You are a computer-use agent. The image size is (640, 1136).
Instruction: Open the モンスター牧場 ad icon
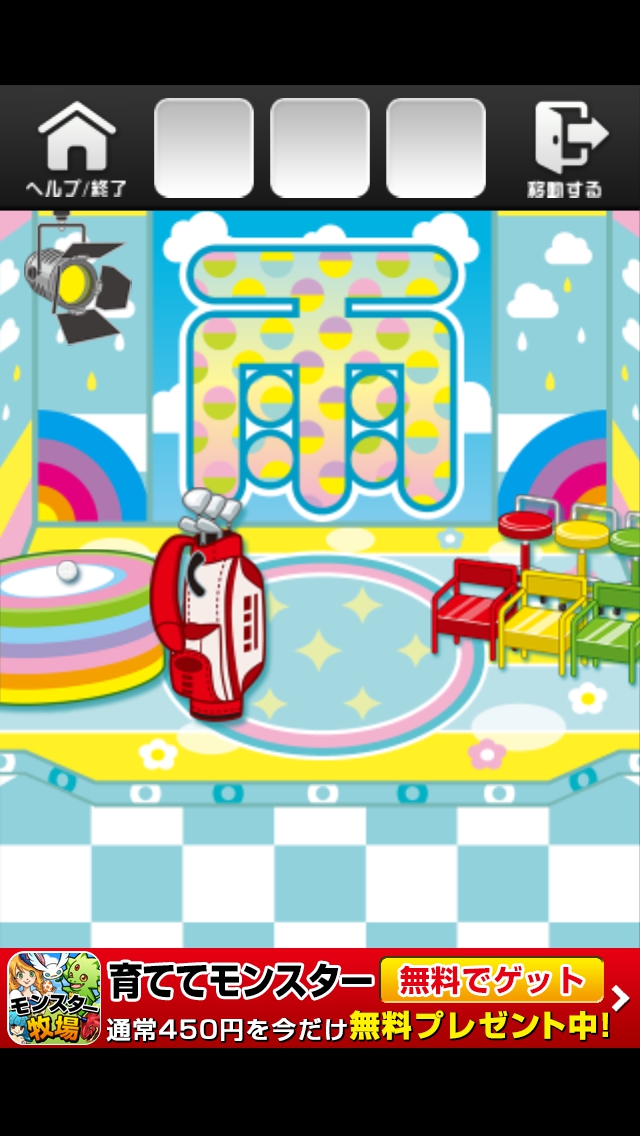[x=54, y=998]
